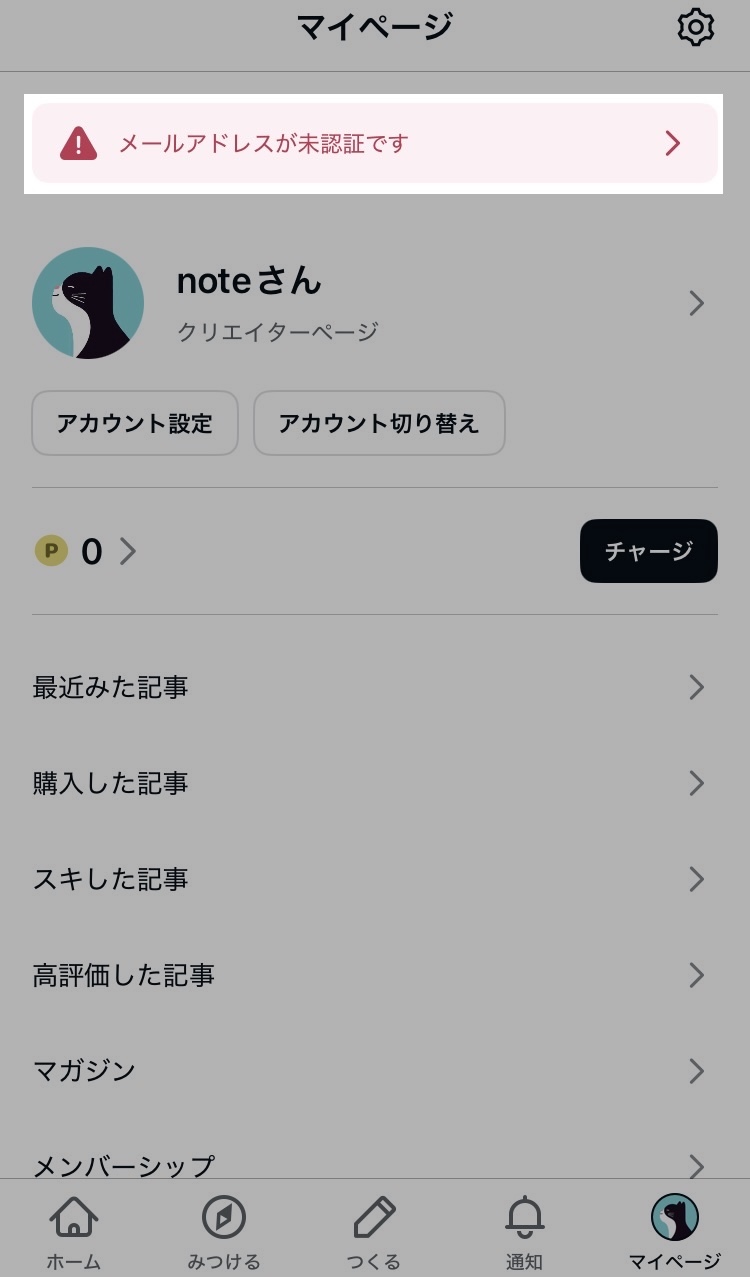Select the ホーム home icon
The height and width of the screenshot is (1277, 750).
[74, 1217]
